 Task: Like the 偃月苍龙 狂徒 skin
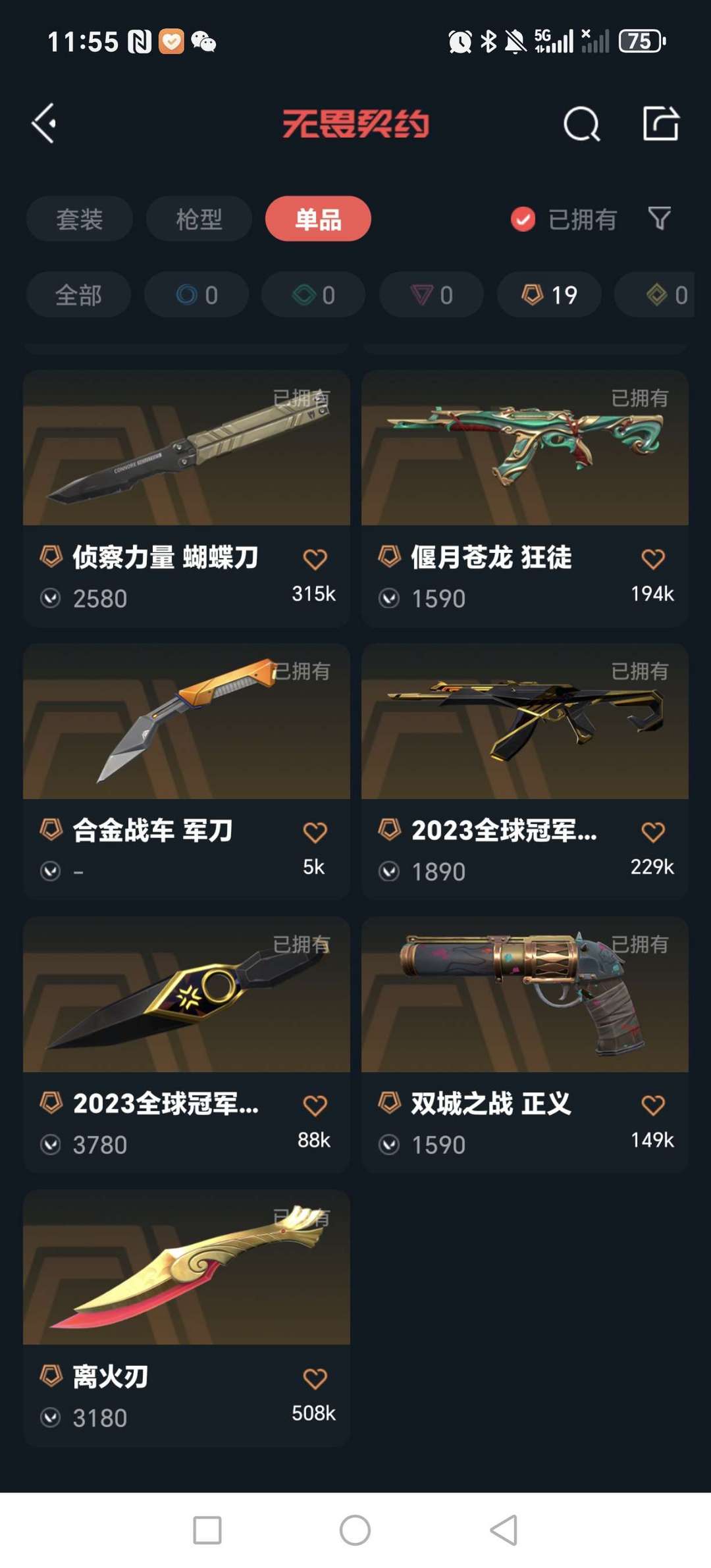coord(653,559)
